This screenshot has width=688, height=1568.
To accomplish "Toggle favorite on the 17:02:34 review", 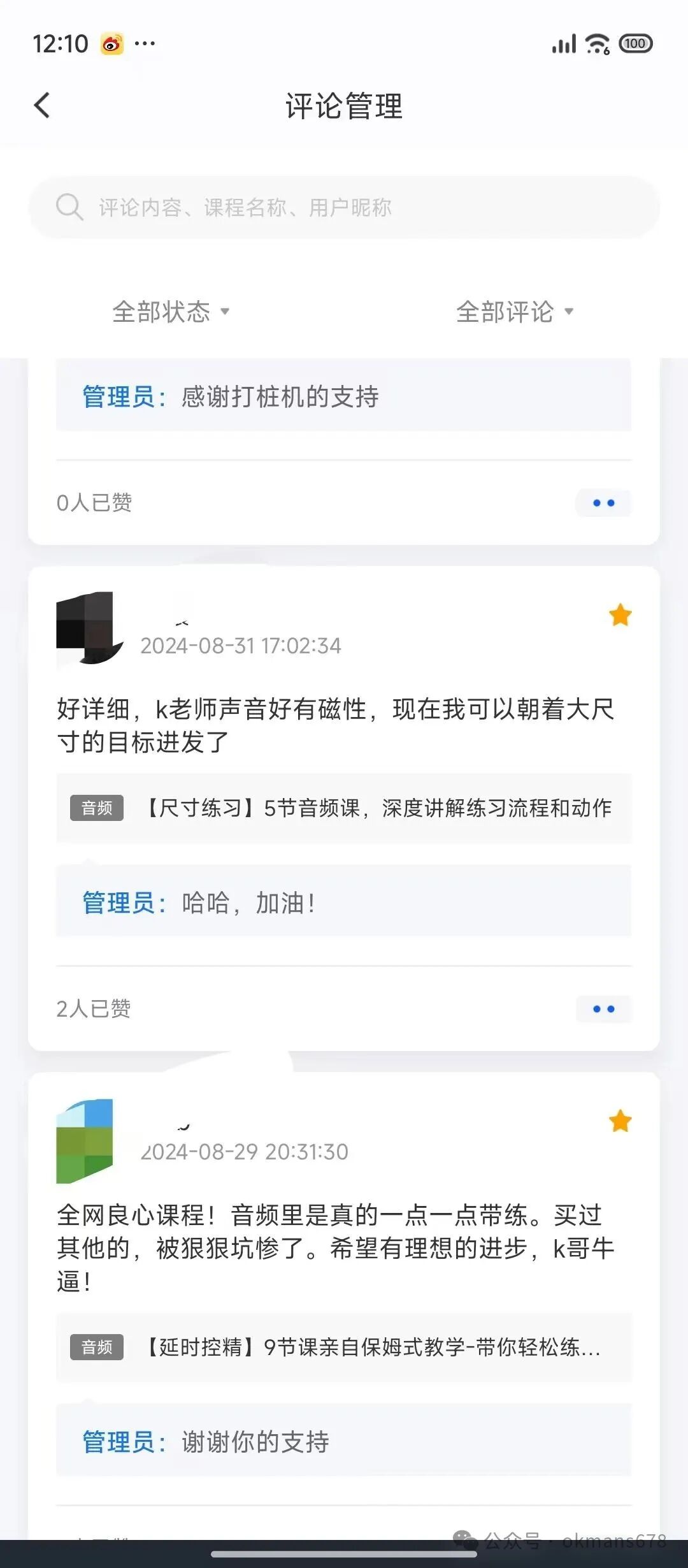I will tap(620, 614).
